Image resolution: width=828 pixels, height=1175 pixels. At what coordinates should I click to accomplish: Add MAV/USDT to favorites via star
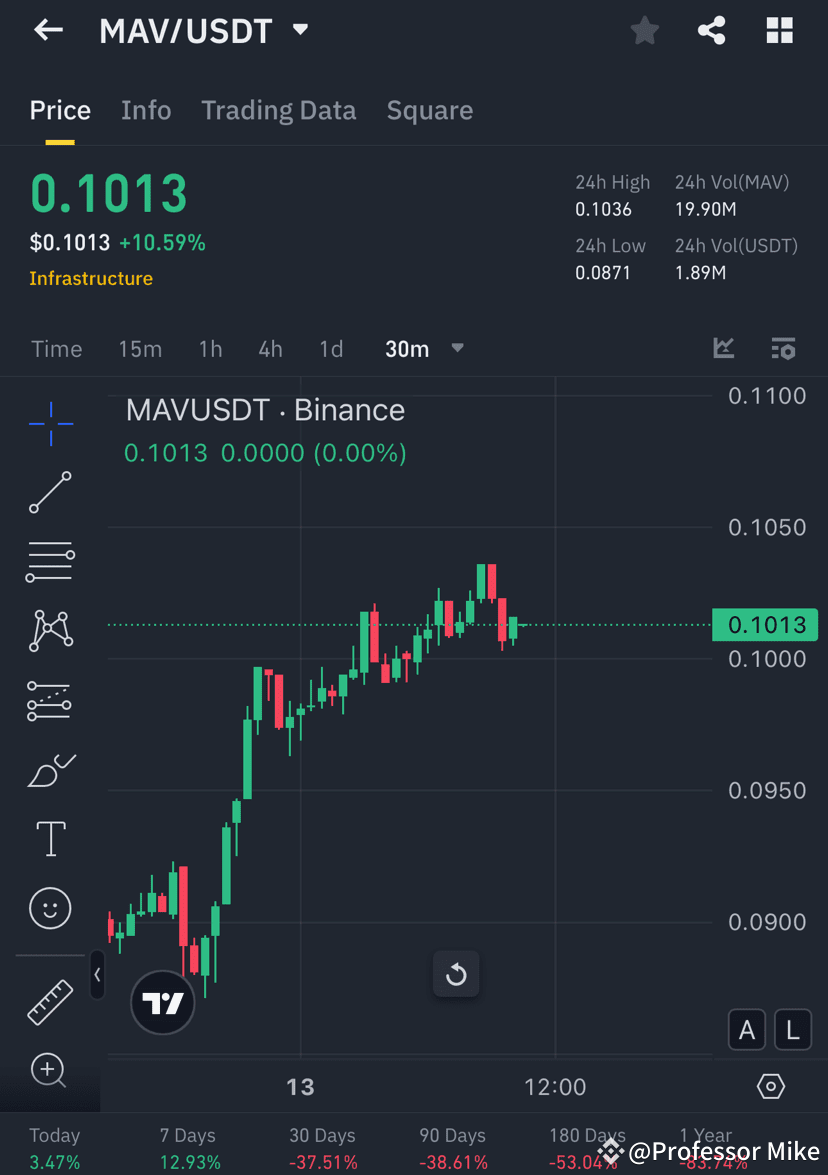(x=644, y=30)
